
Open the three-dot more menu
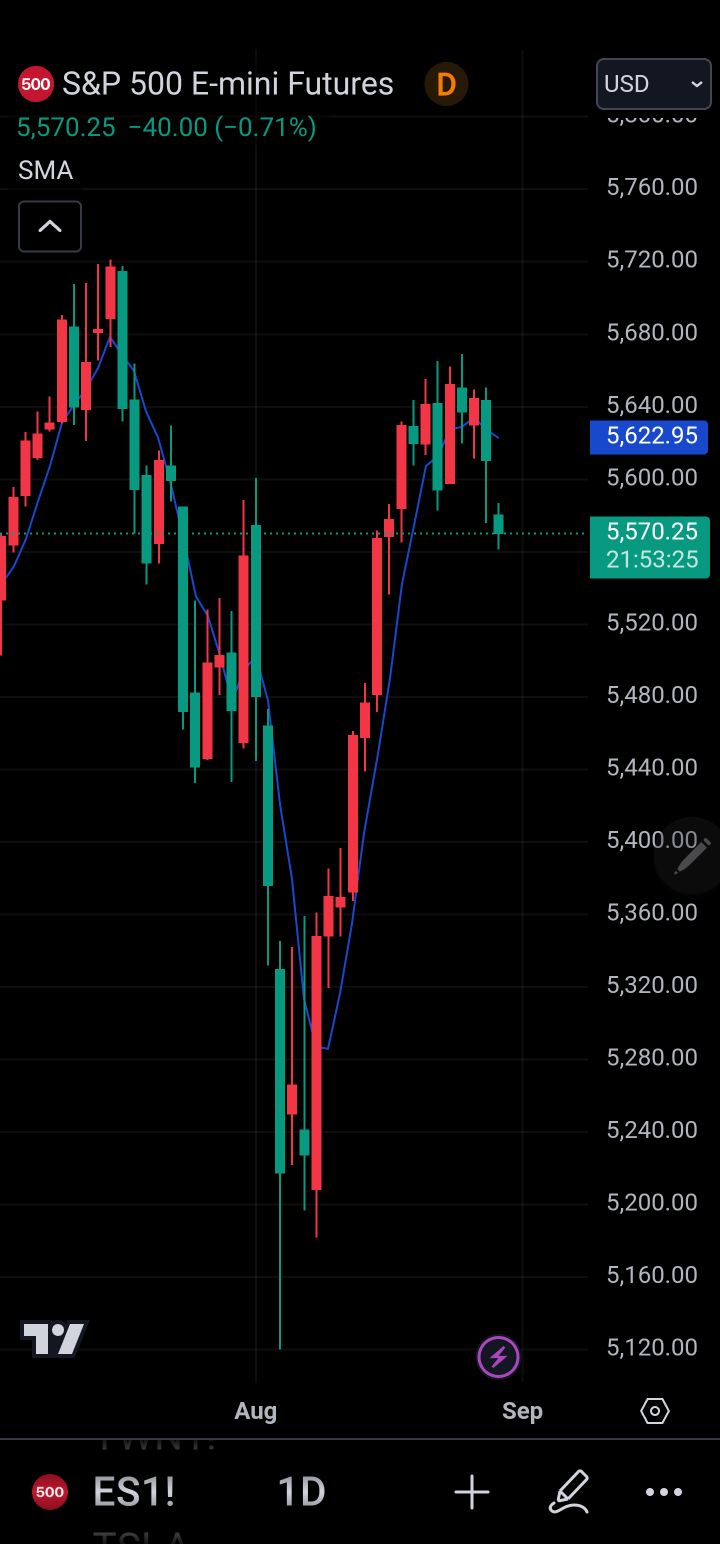(x=664, y=1491)
